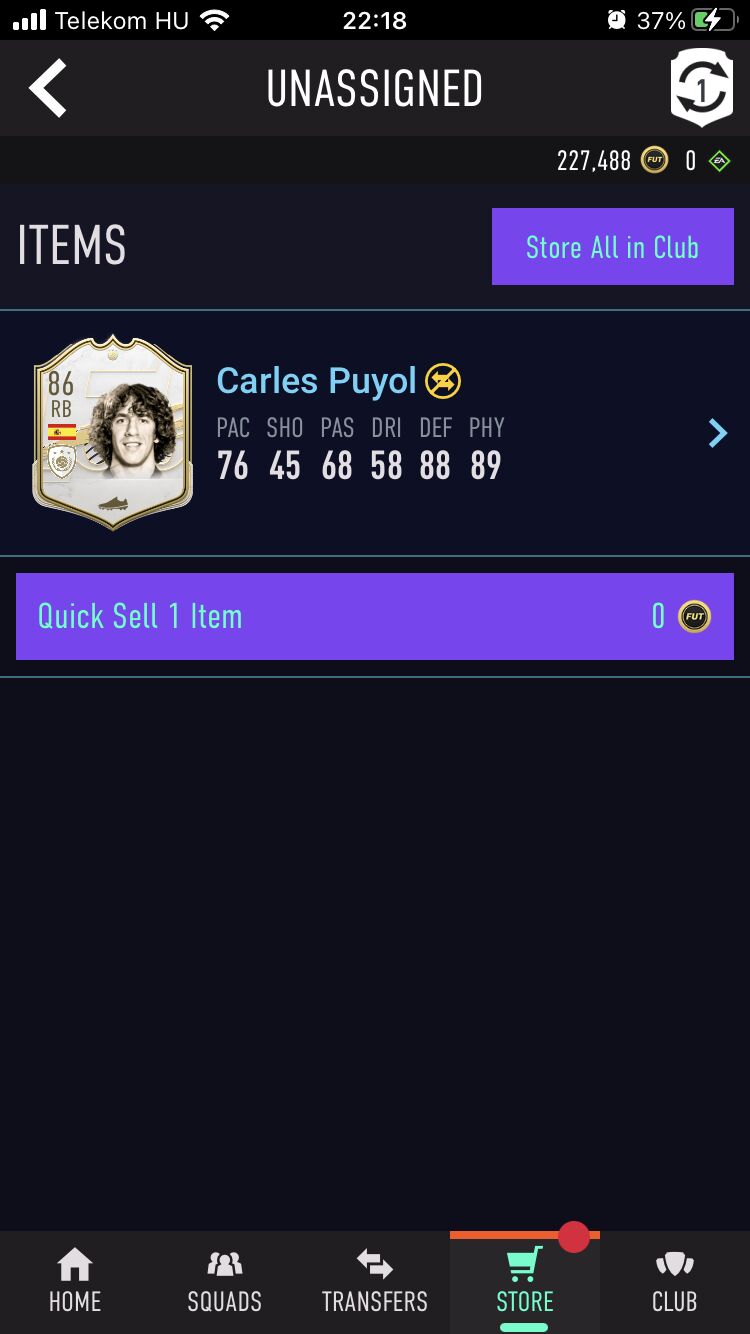Switch to the Squads tab

(x=225, y=1282)
